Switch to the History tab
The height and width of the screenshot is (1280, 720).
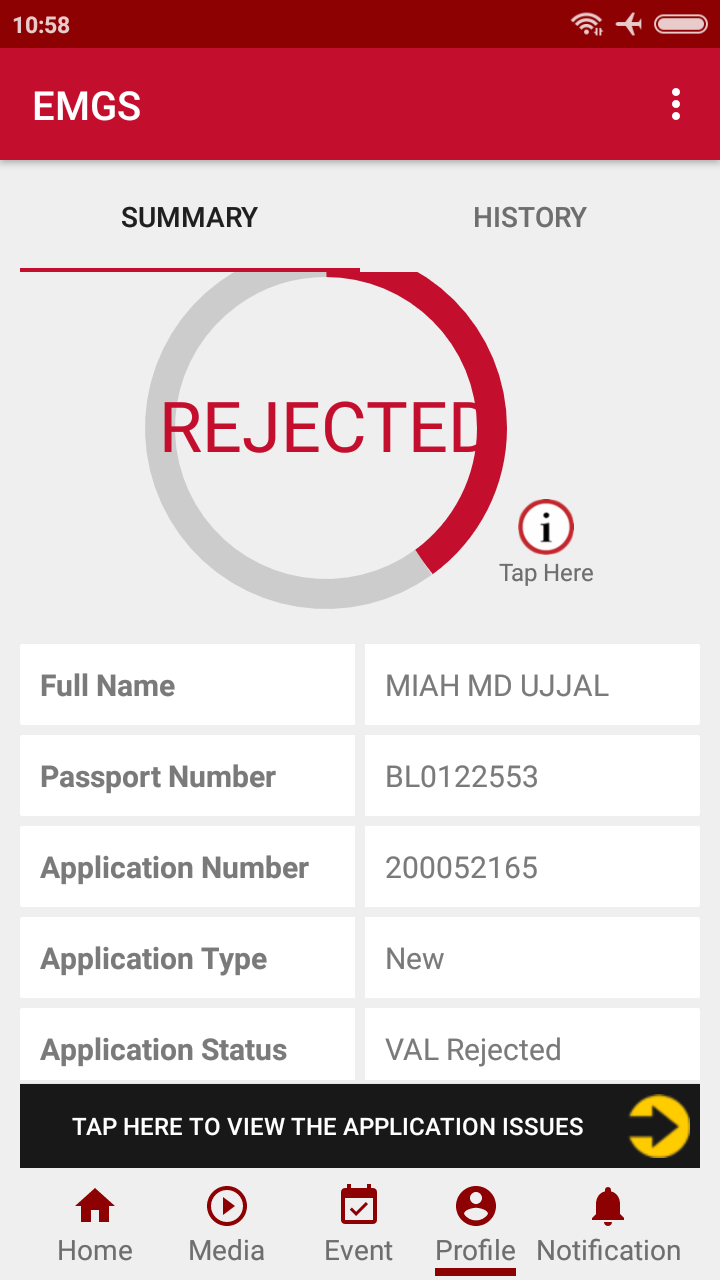coord(529,218)
